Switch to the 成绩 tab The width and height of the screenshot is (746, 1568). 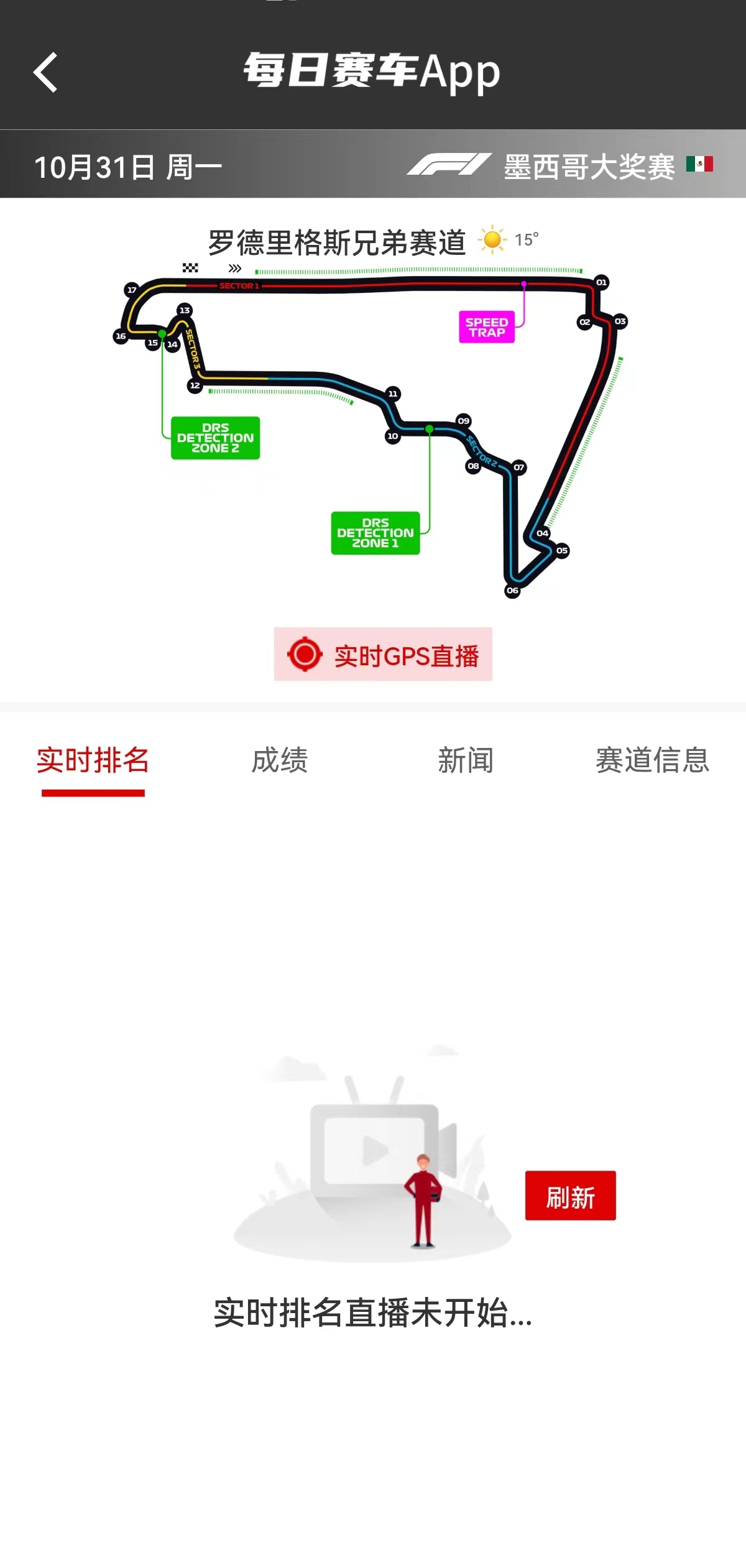click(x=280, y=761)
